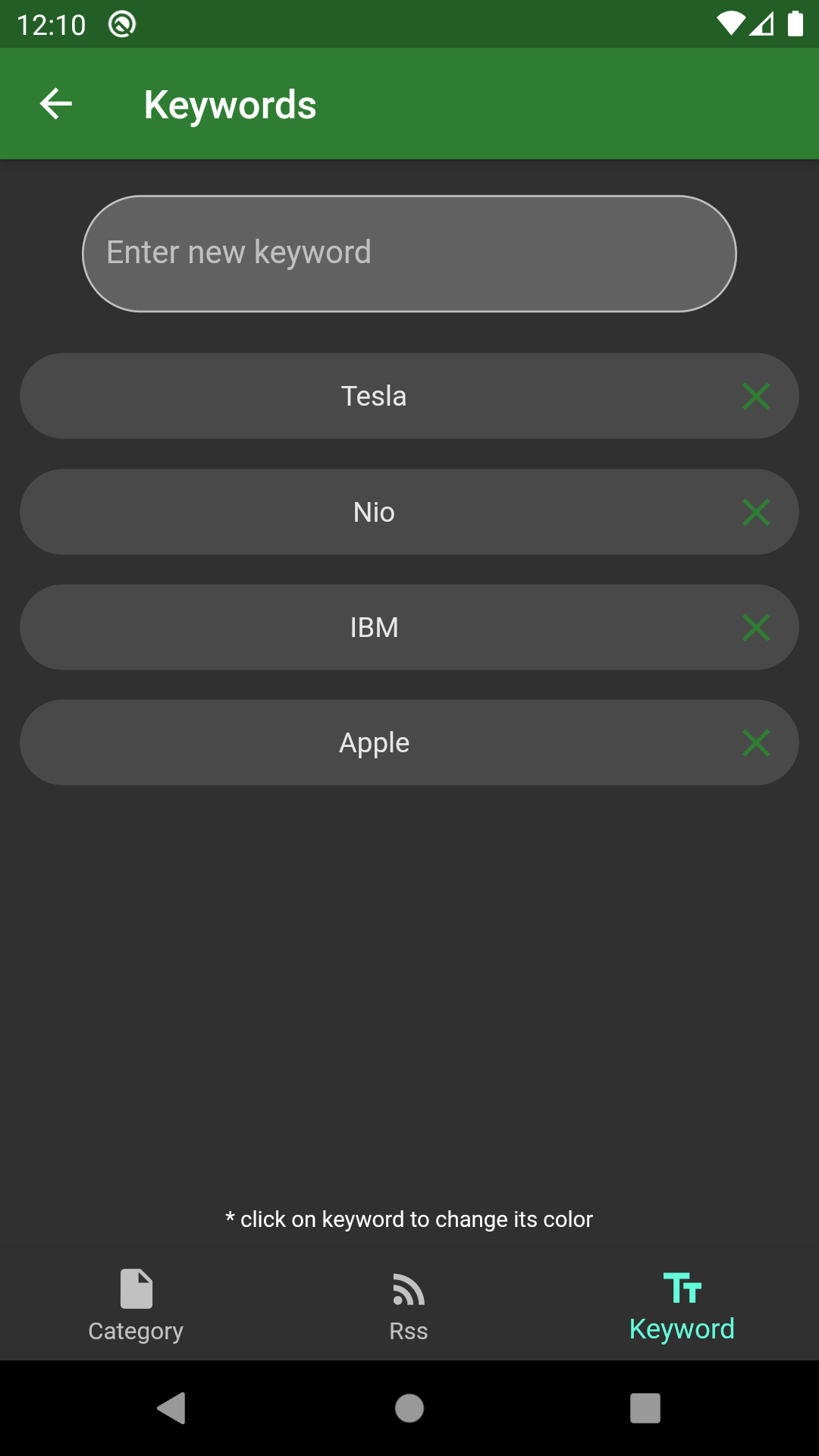Image resolution: width=819 pixels, height=1456 pixels.
Task: Delete the IBM keyword
Action: click(x=756, y=627)
